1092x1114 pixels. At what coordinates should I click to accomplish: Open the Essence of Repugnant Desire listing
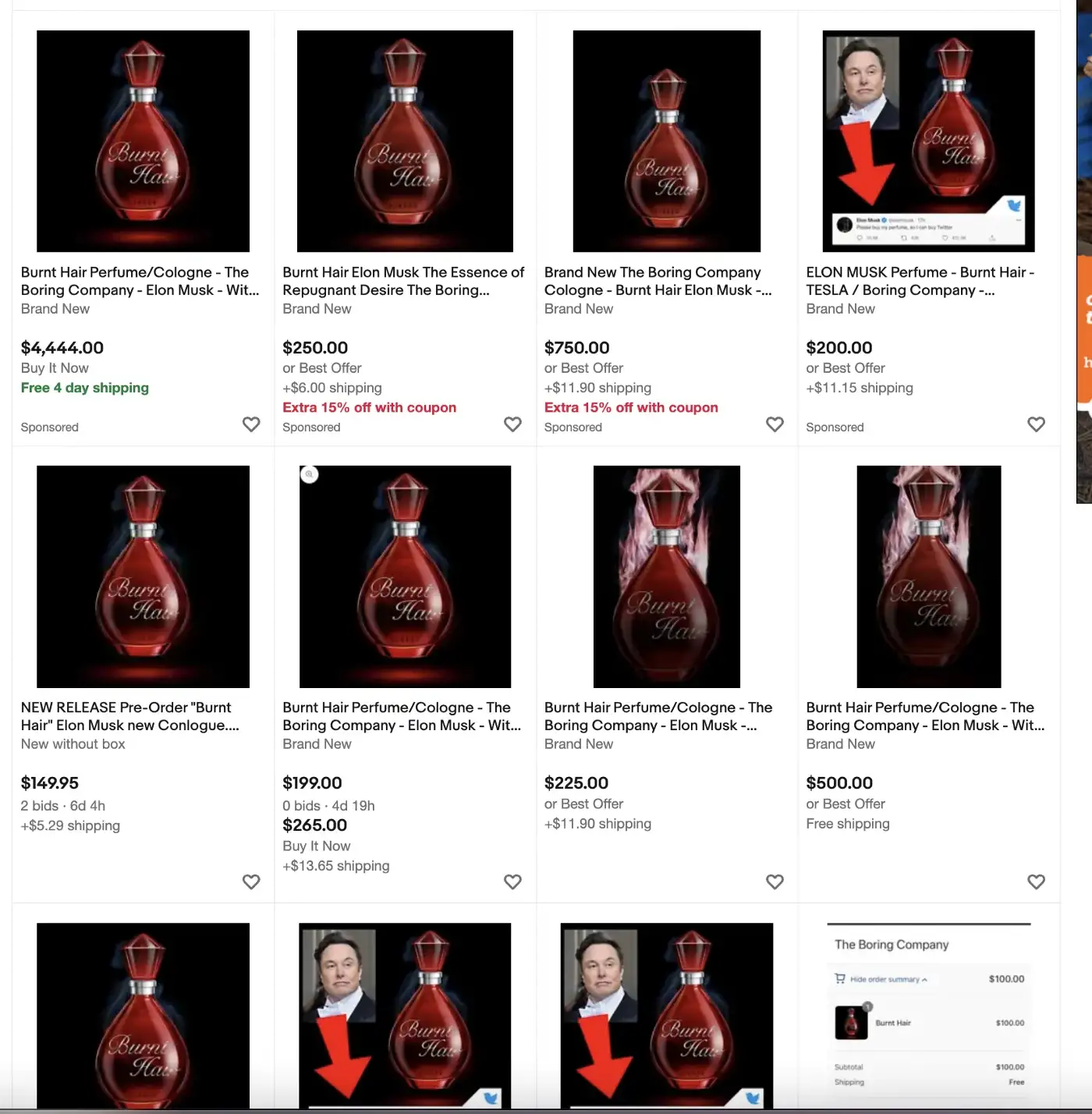pos(402,281)
